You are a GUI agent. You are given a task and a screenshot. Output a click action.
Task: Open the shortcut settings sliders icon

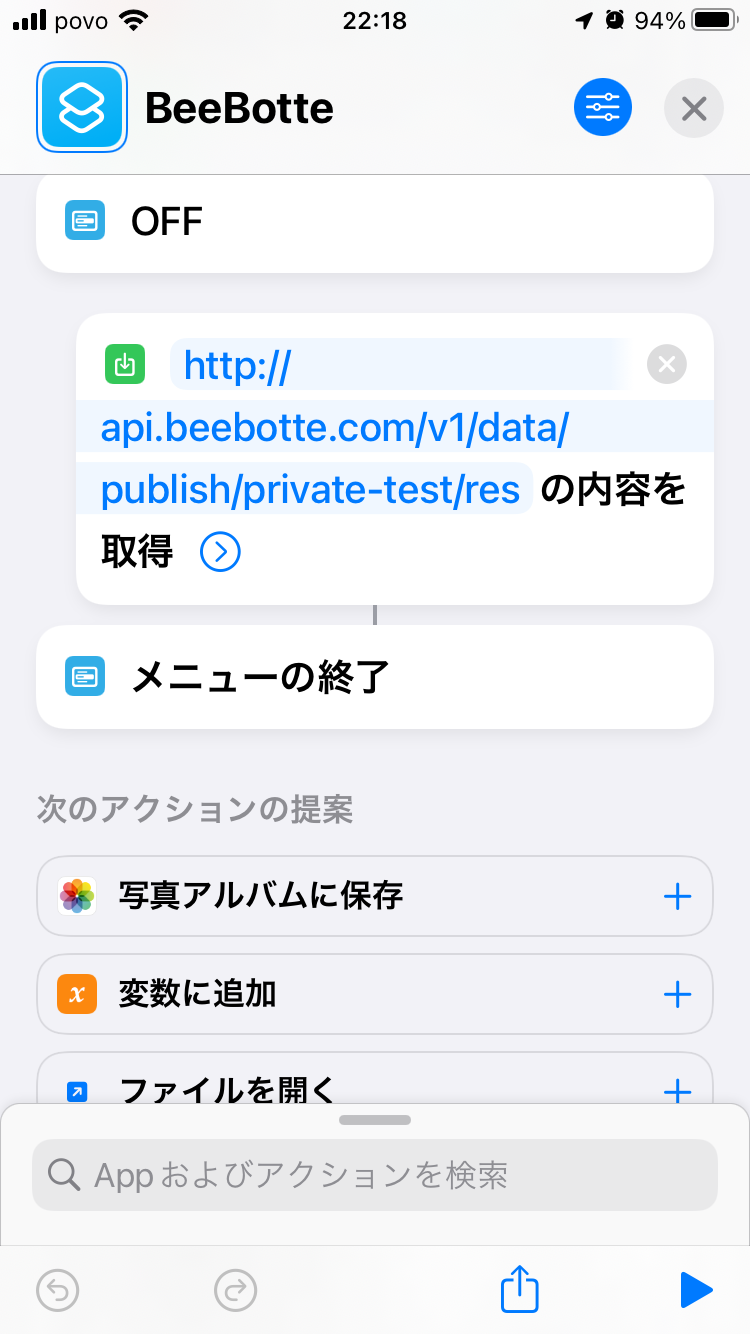(x=603, y=107)
